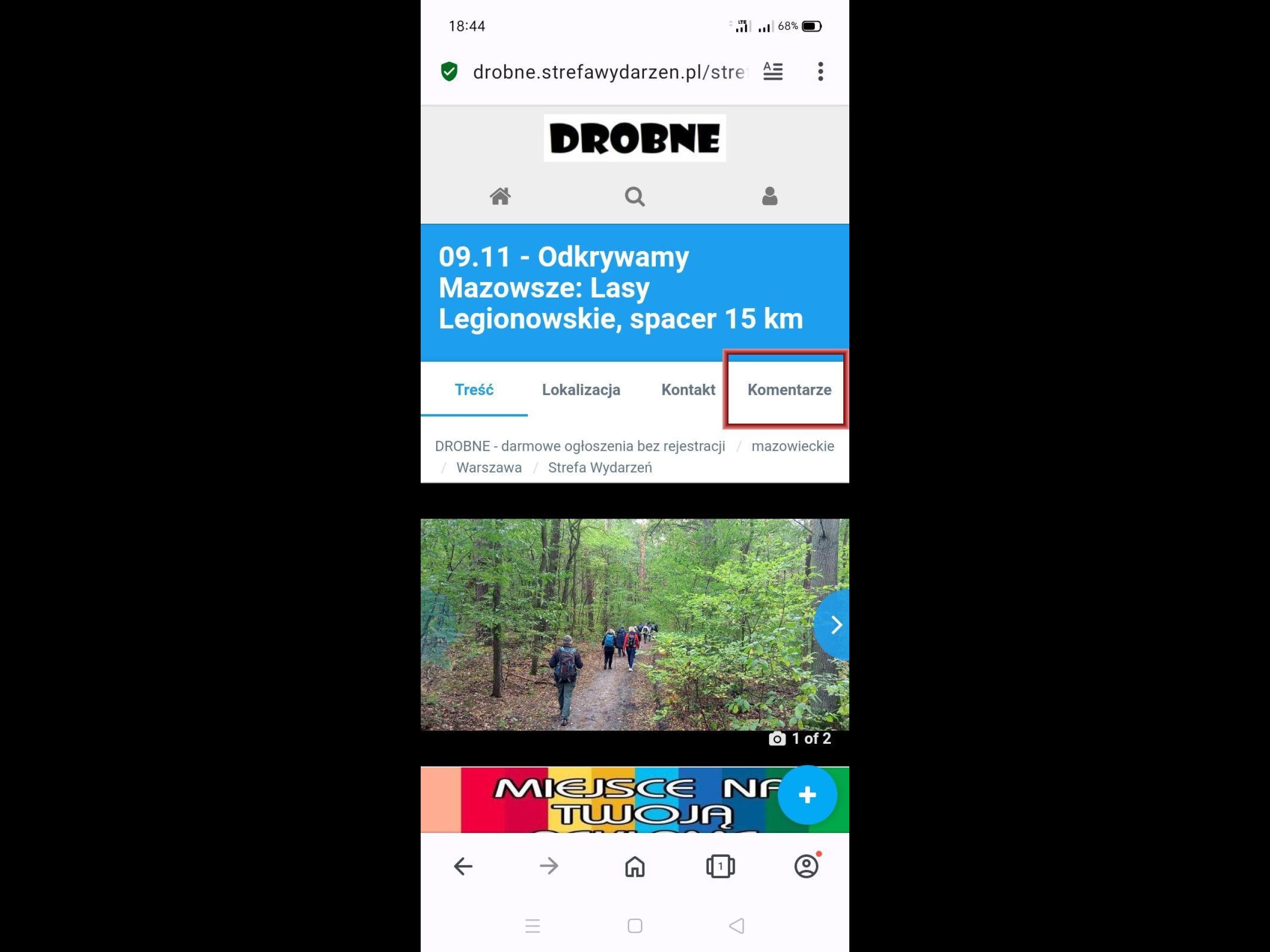1270x952 pixels.
Task: Open the site search magnifier
Action: pyautogui.click(x=635, y=196)
